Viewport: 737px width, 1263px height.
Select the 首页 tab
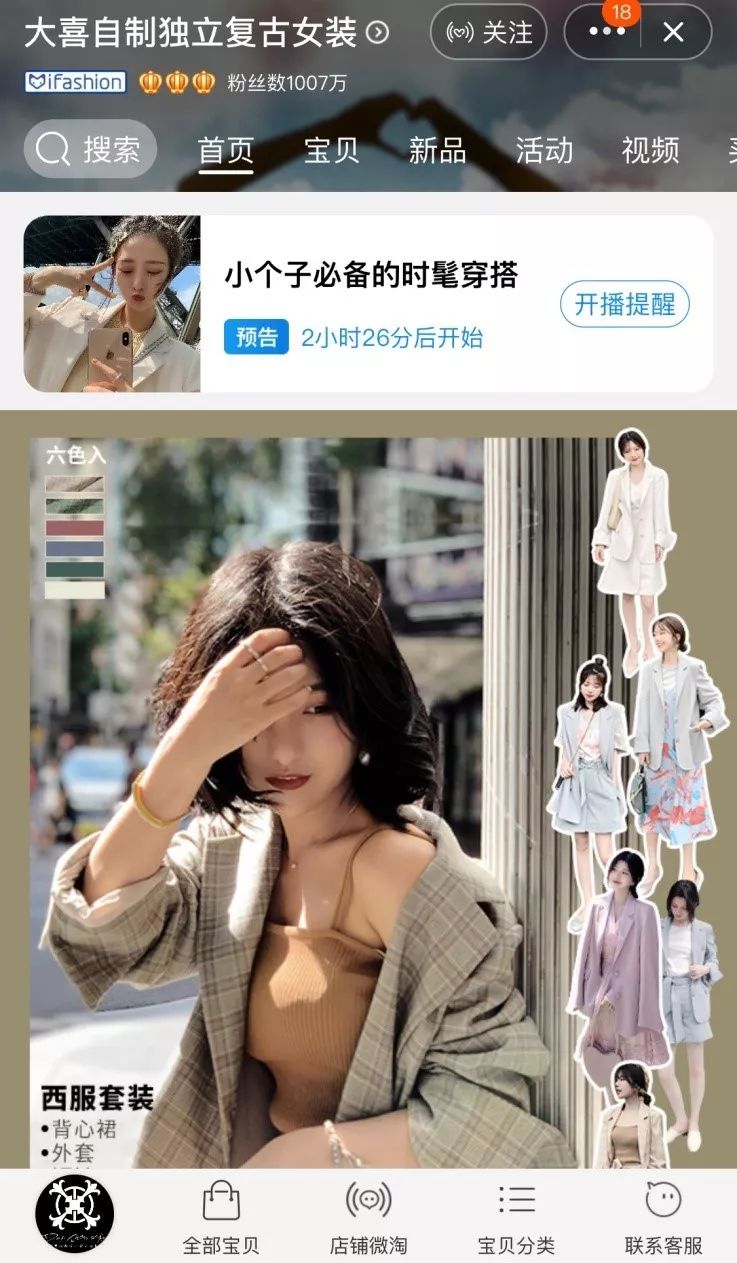225,151
